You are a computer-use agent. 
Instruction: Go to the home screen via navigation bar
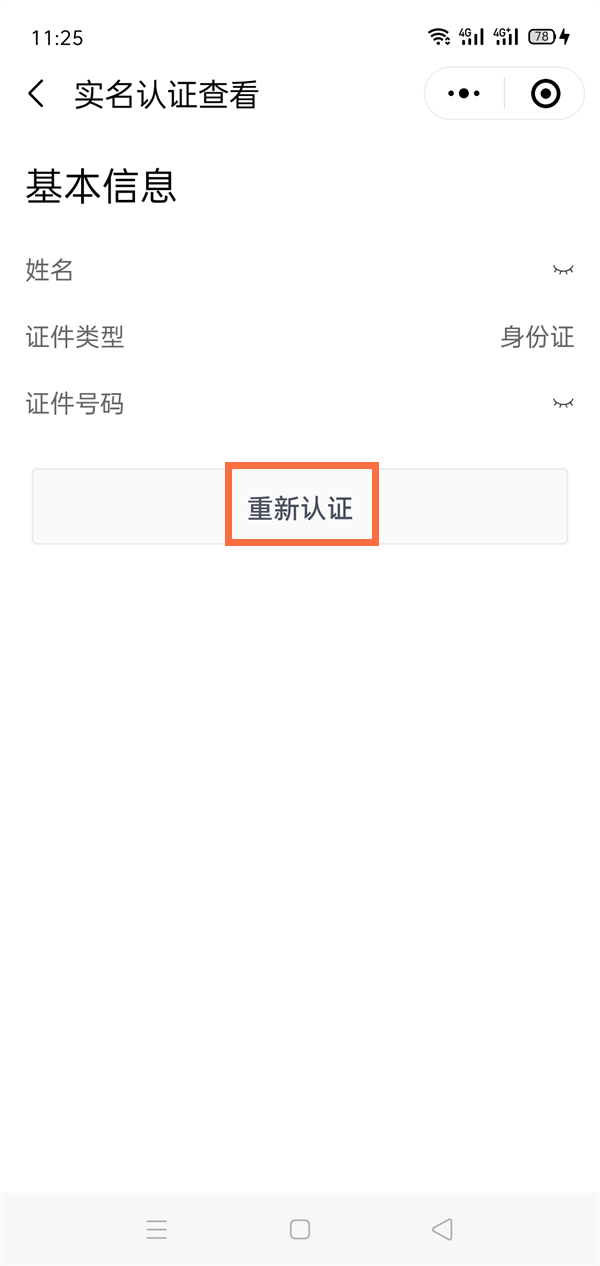click(x=300, y=1229)
